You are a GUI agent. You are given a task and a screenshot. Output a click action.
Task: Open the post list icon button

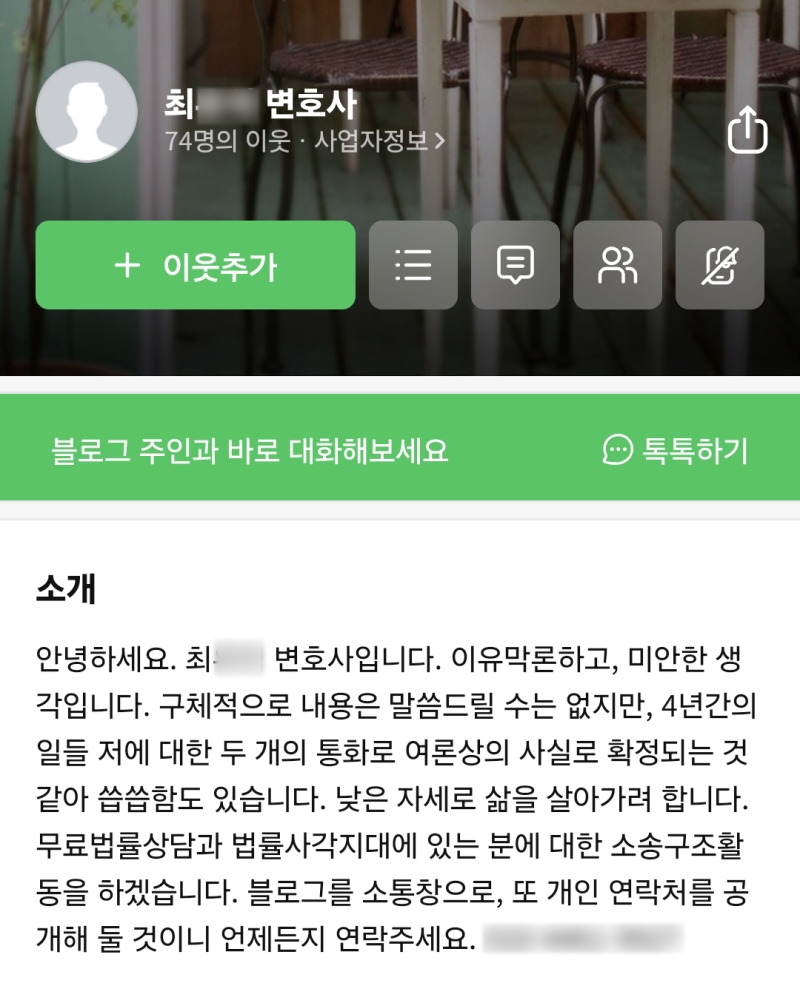pyautogui.click(x=413, y=265)
